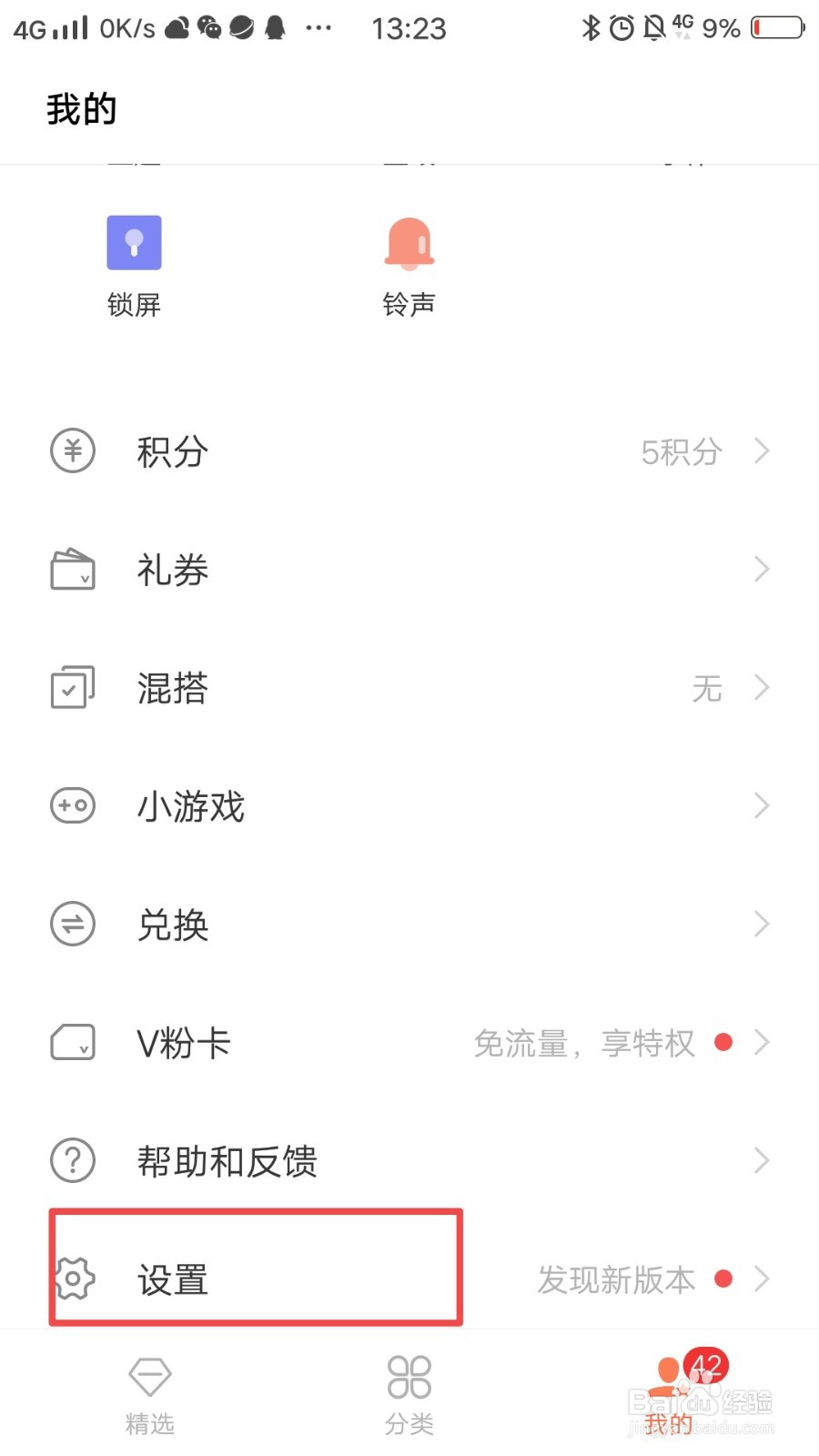Image resolution: width=819 pixels, height=1456 pixels.
Task: Click the 兑换 exchange icon
Action: (72, 924)
